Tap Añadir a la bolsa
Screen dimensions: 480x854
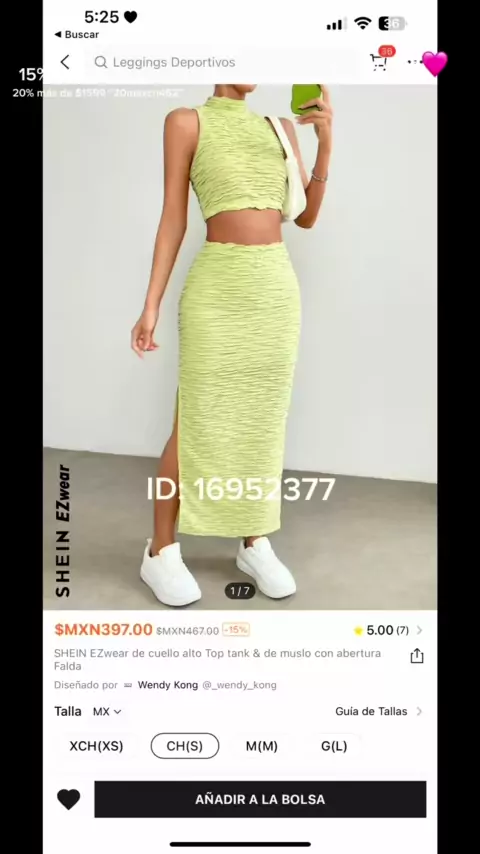click(x=260, y=800)
